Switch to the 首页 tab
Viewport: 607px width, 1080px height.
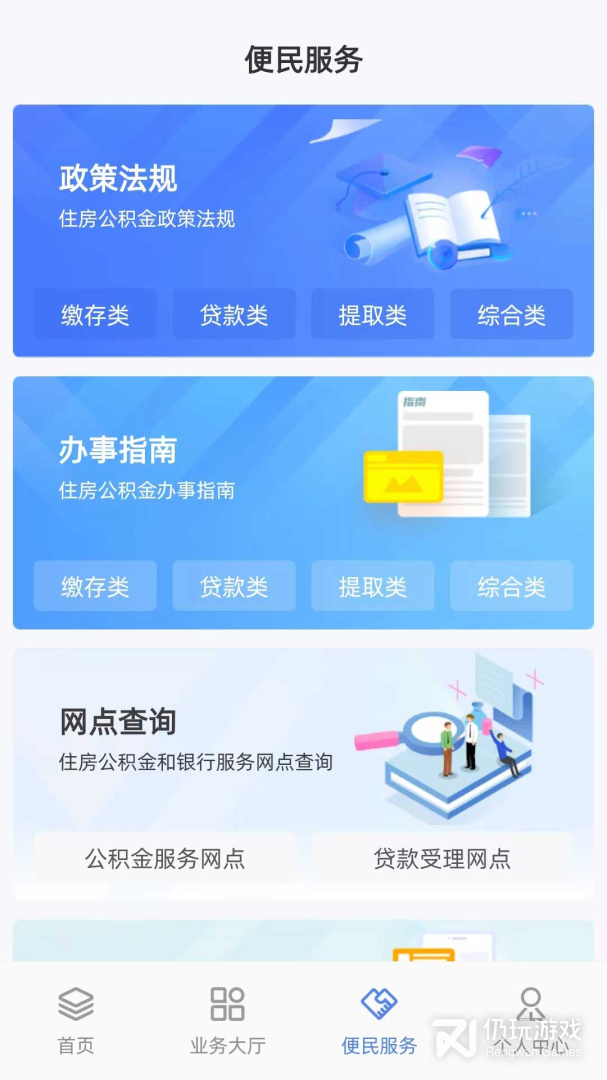pos(76,1020)
